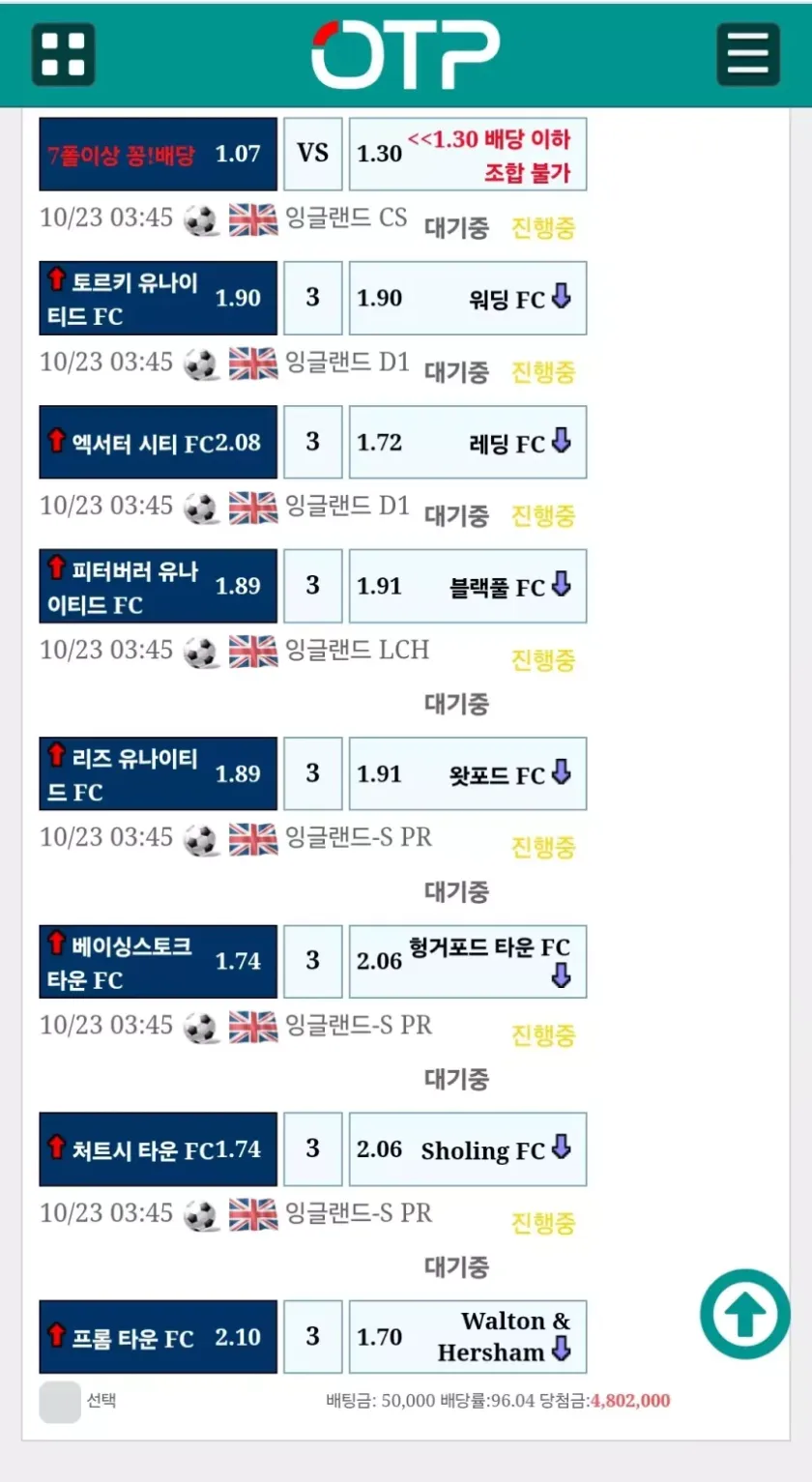Jump back to top with arrow button

745,1314
